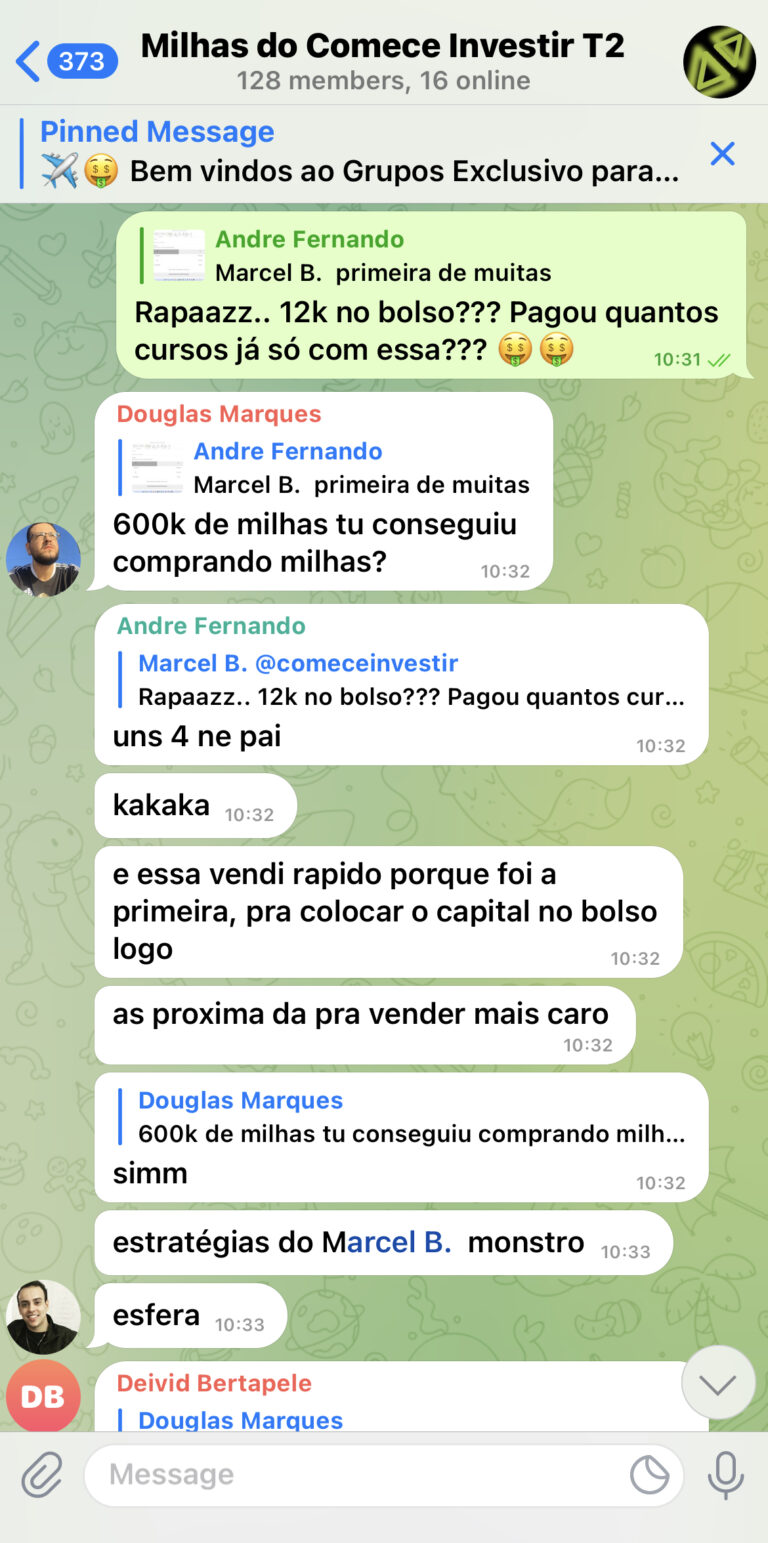Open the pinned message
The height and width of the screenshot is (1543, 768).
(358, 152)
